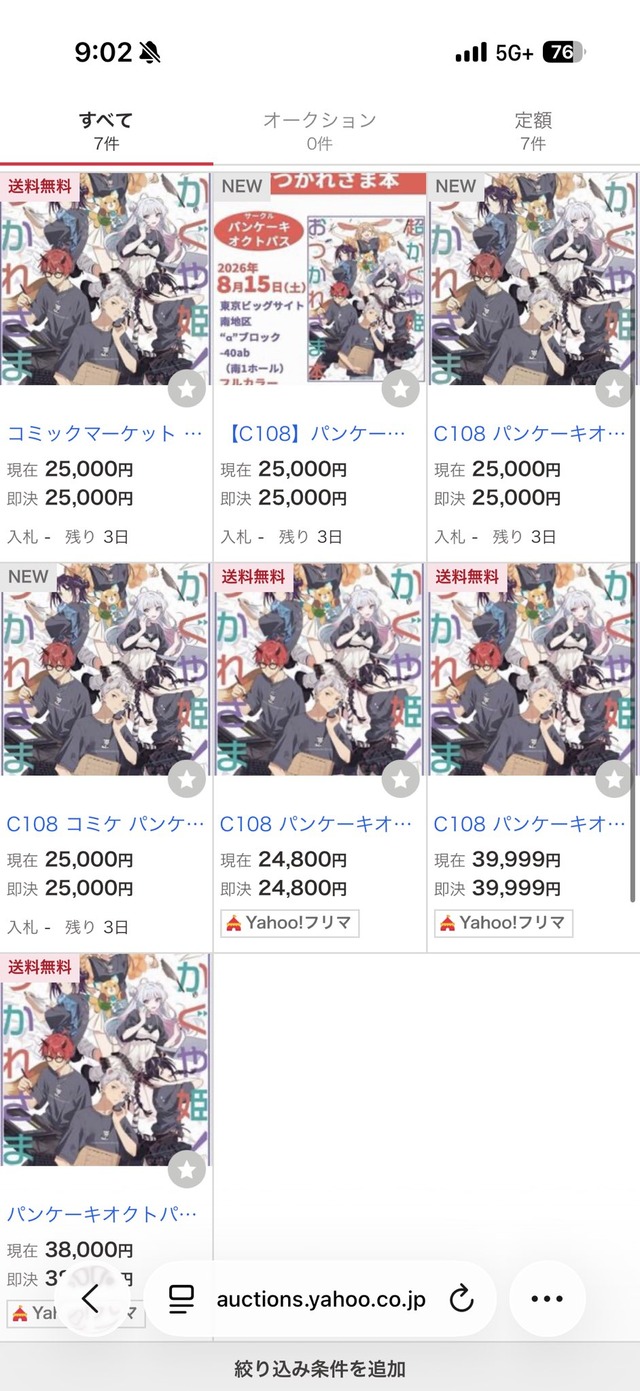Switch to the 定額 tab
Screen dimensions: 640x1391
click(533, 131)
